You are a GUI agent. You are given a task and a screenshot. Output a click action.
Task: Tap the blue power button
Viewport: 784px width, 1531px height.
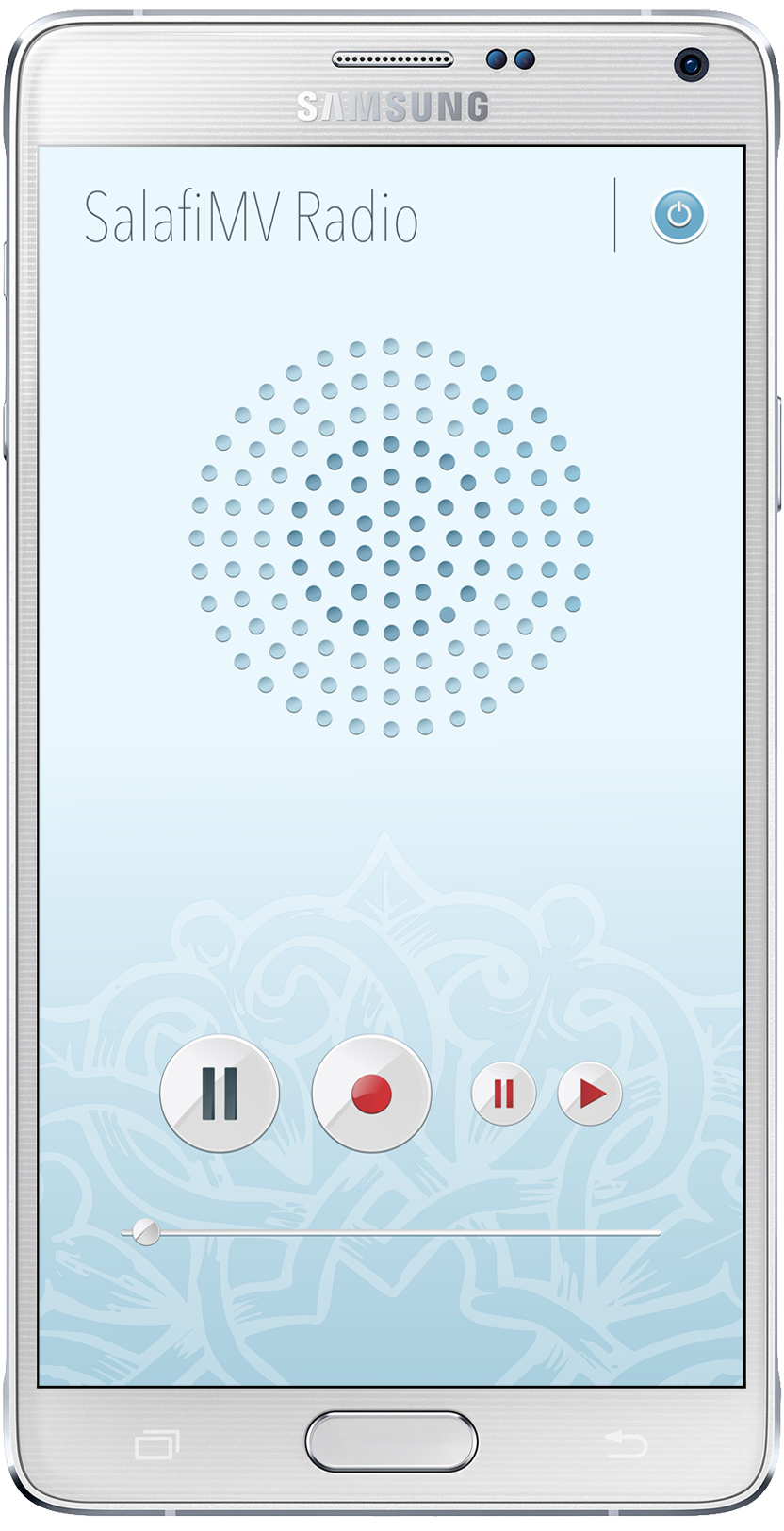point(678,216)
